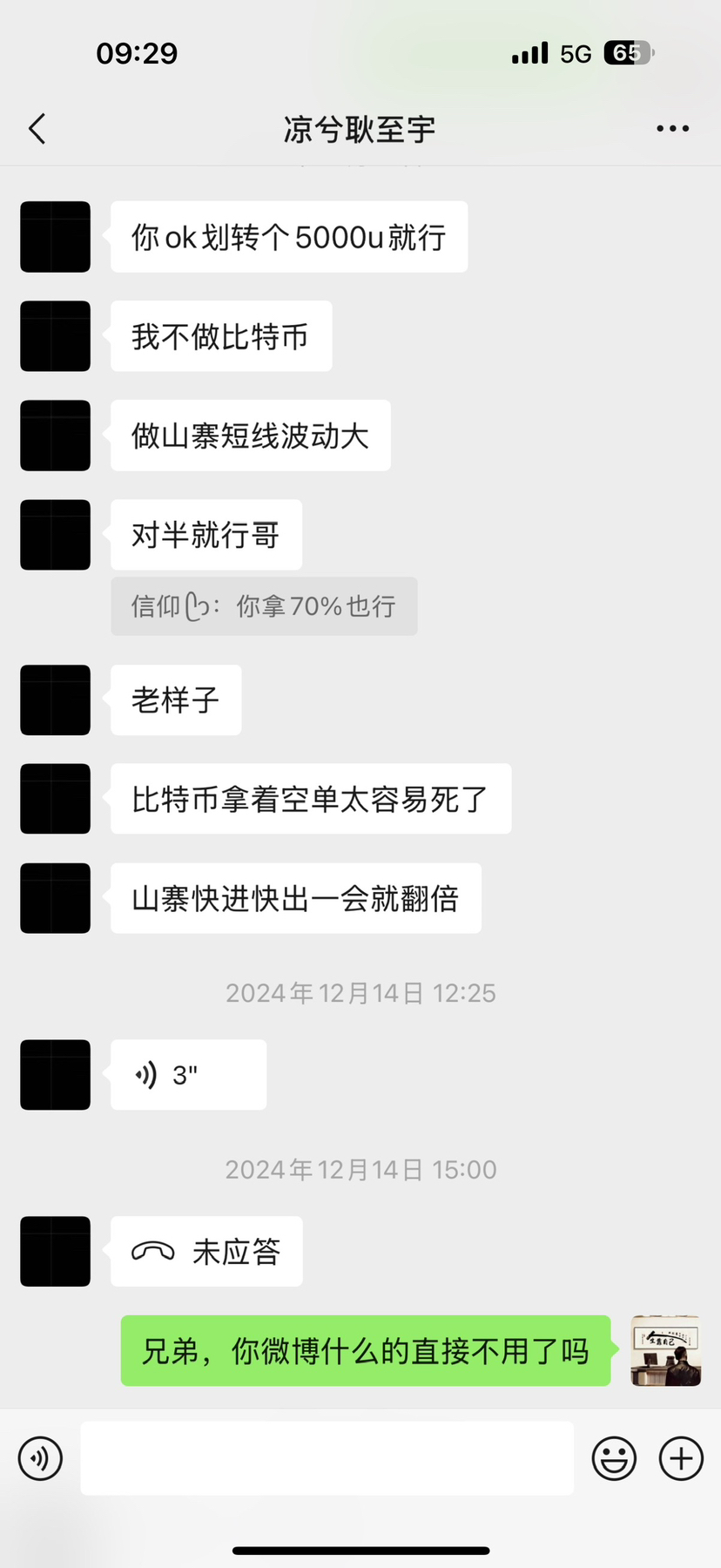Open the plus attachments menu
Screen dimensions: 721x1568
tap(681, 1458)
